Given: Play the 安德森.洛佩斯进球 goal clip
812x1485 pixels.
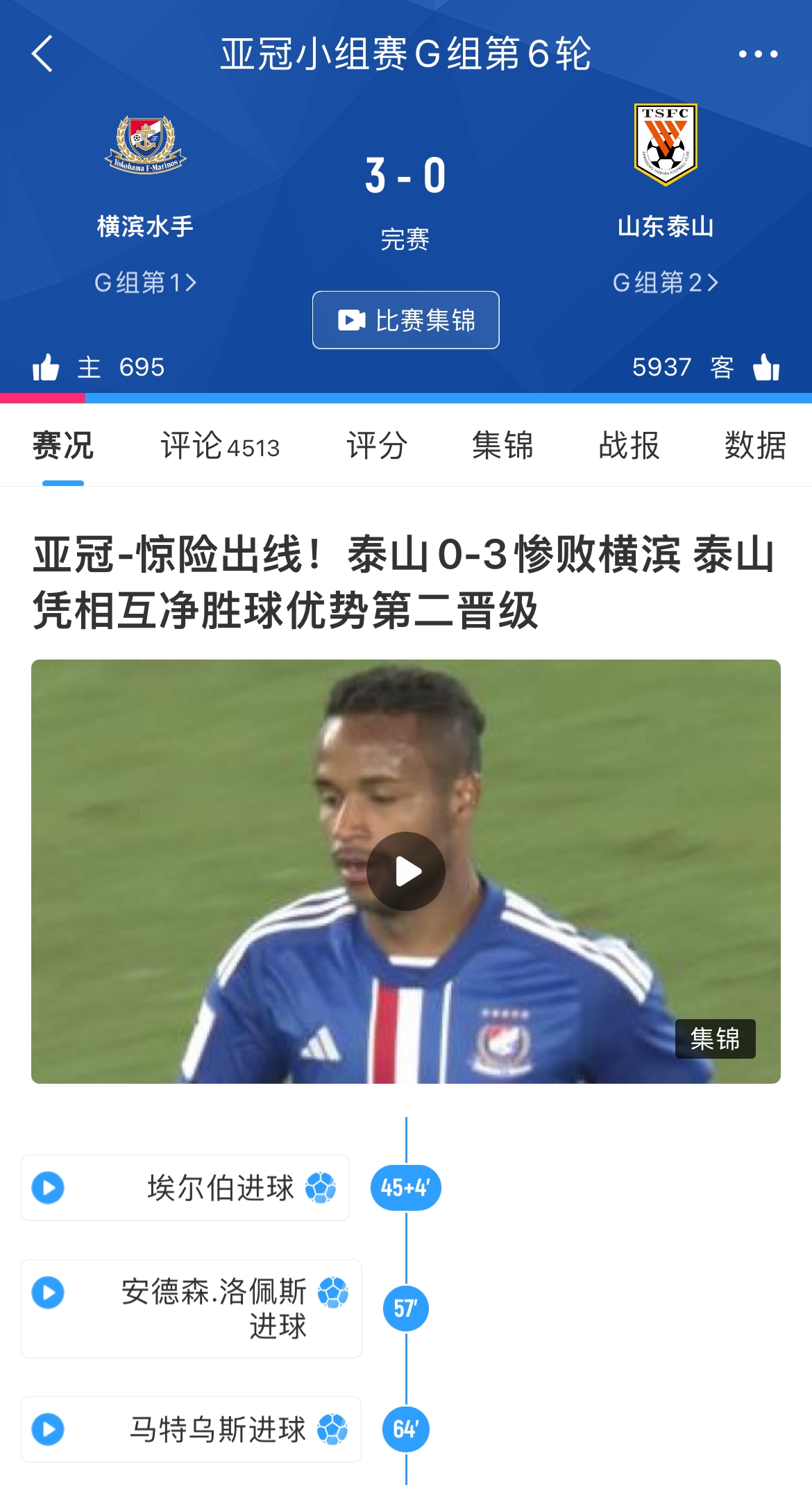Looking at the screenshot, I should pos(48,1293).
